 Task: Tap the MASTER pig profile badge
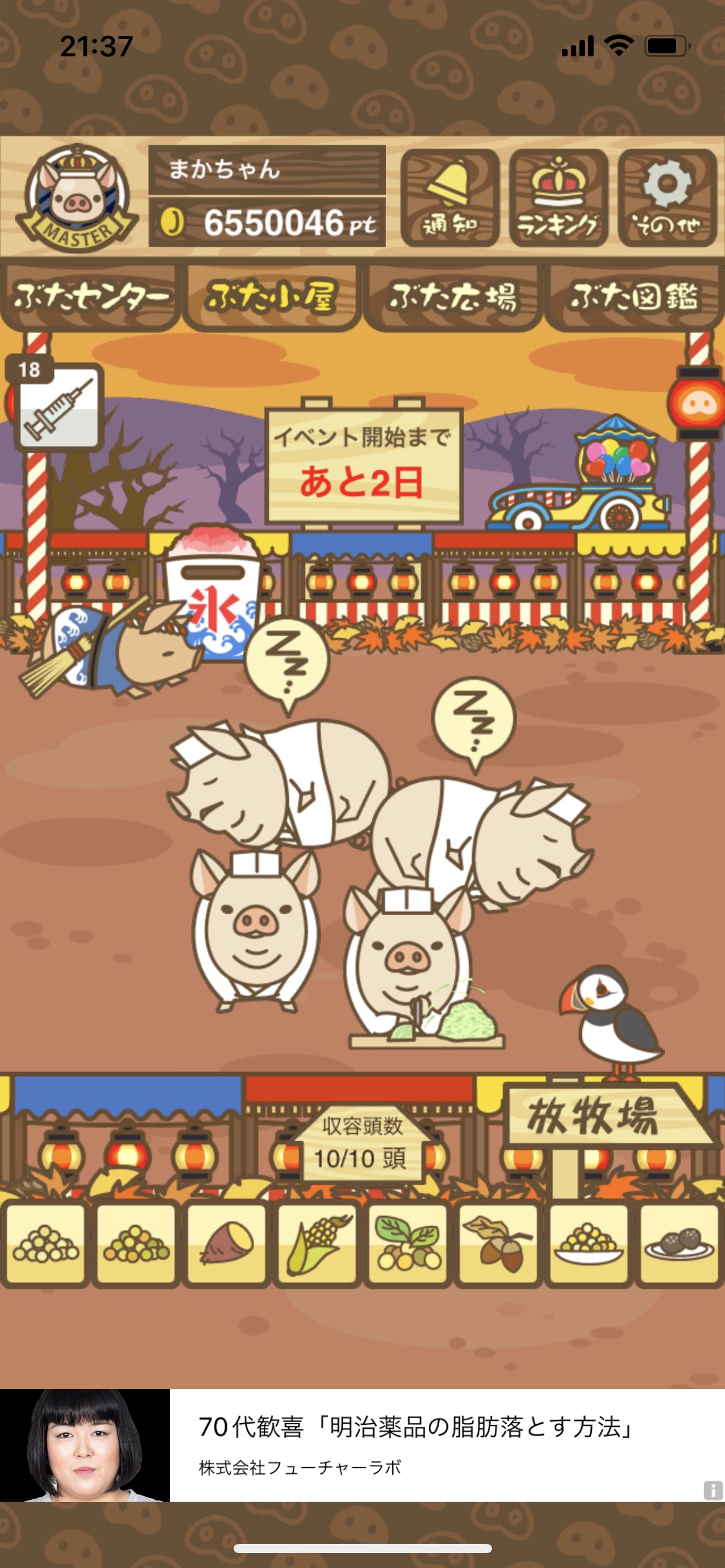[x=77, y=198]
